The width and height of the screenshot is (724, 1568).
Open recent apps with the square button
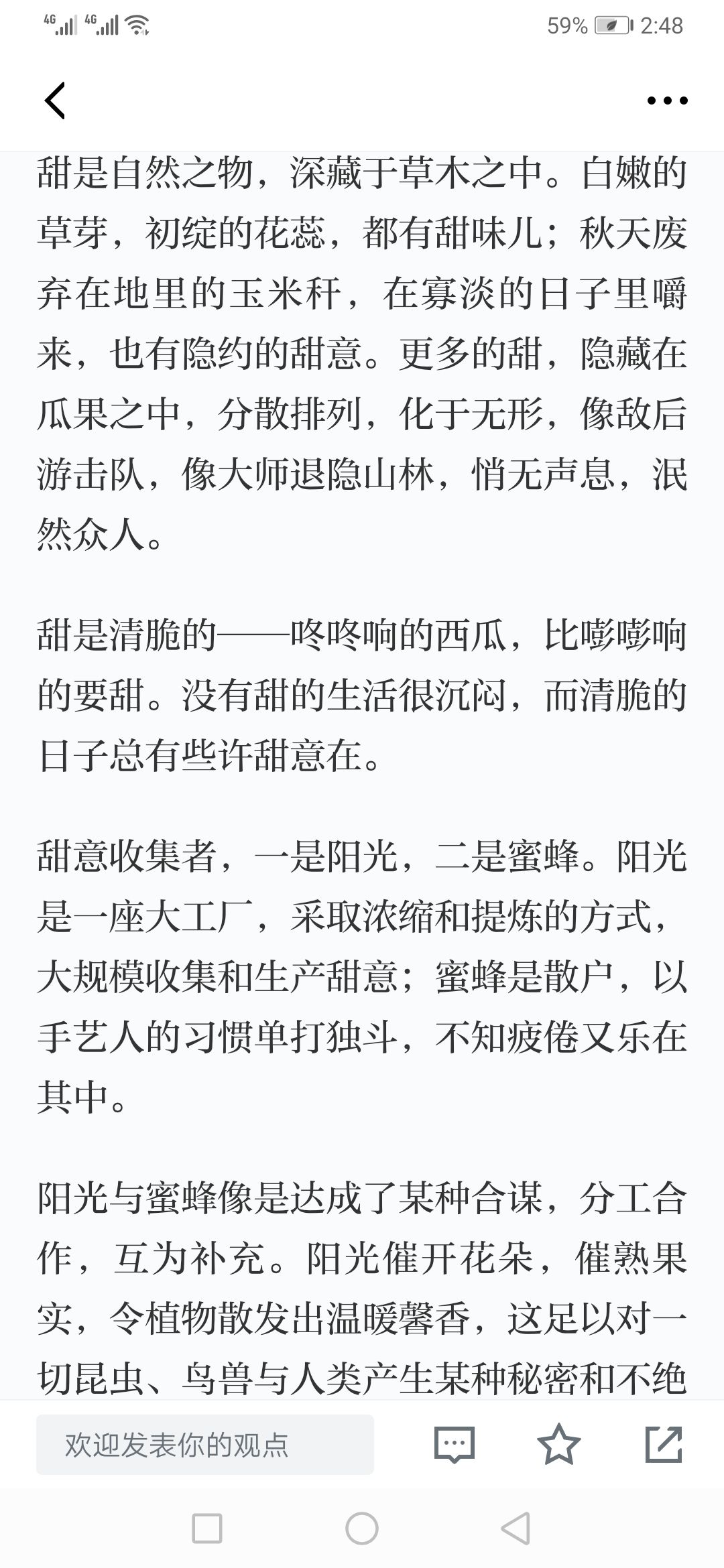point(207,1529)
